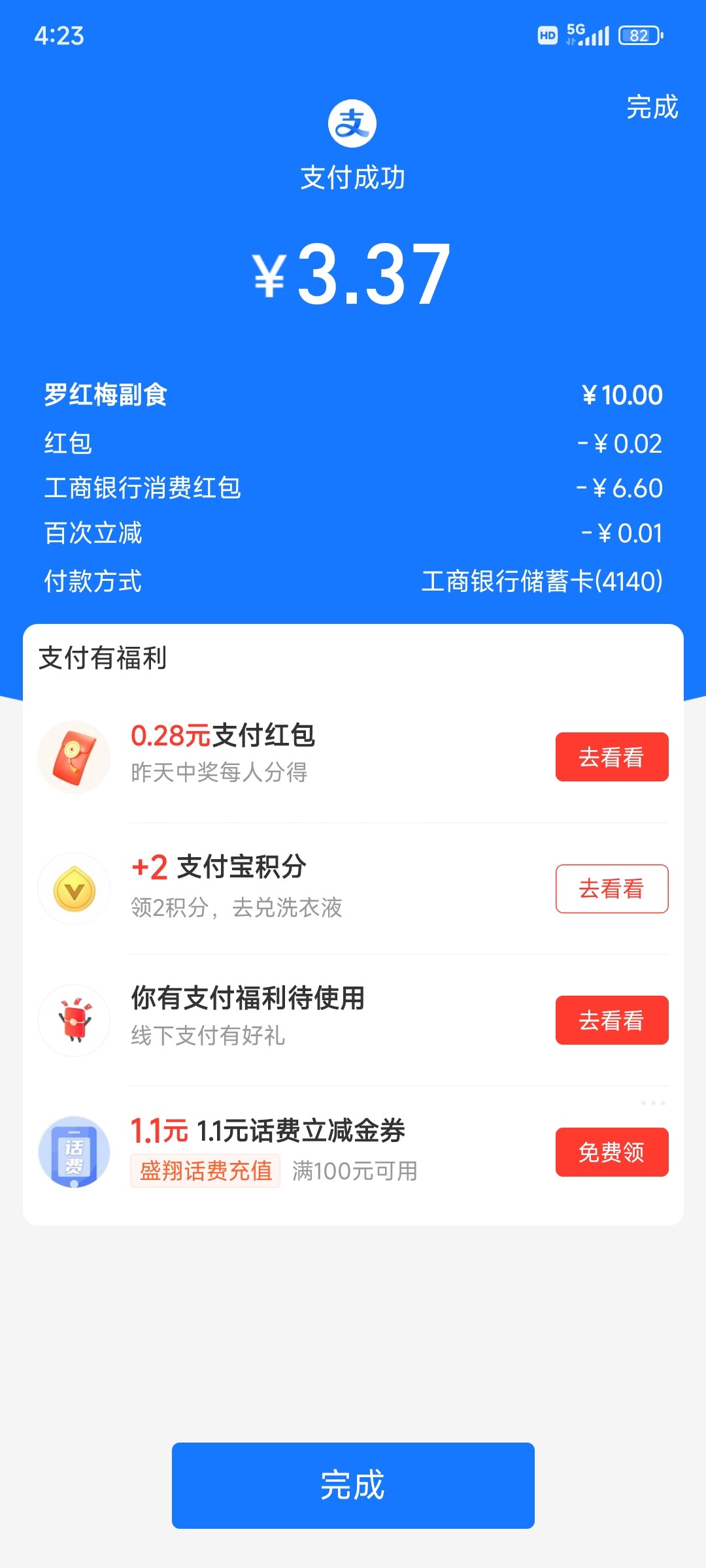Tap 完成 in the top right corner
Image resolution: width=706 pixels, height=1568 pixels.
[652, 107]
